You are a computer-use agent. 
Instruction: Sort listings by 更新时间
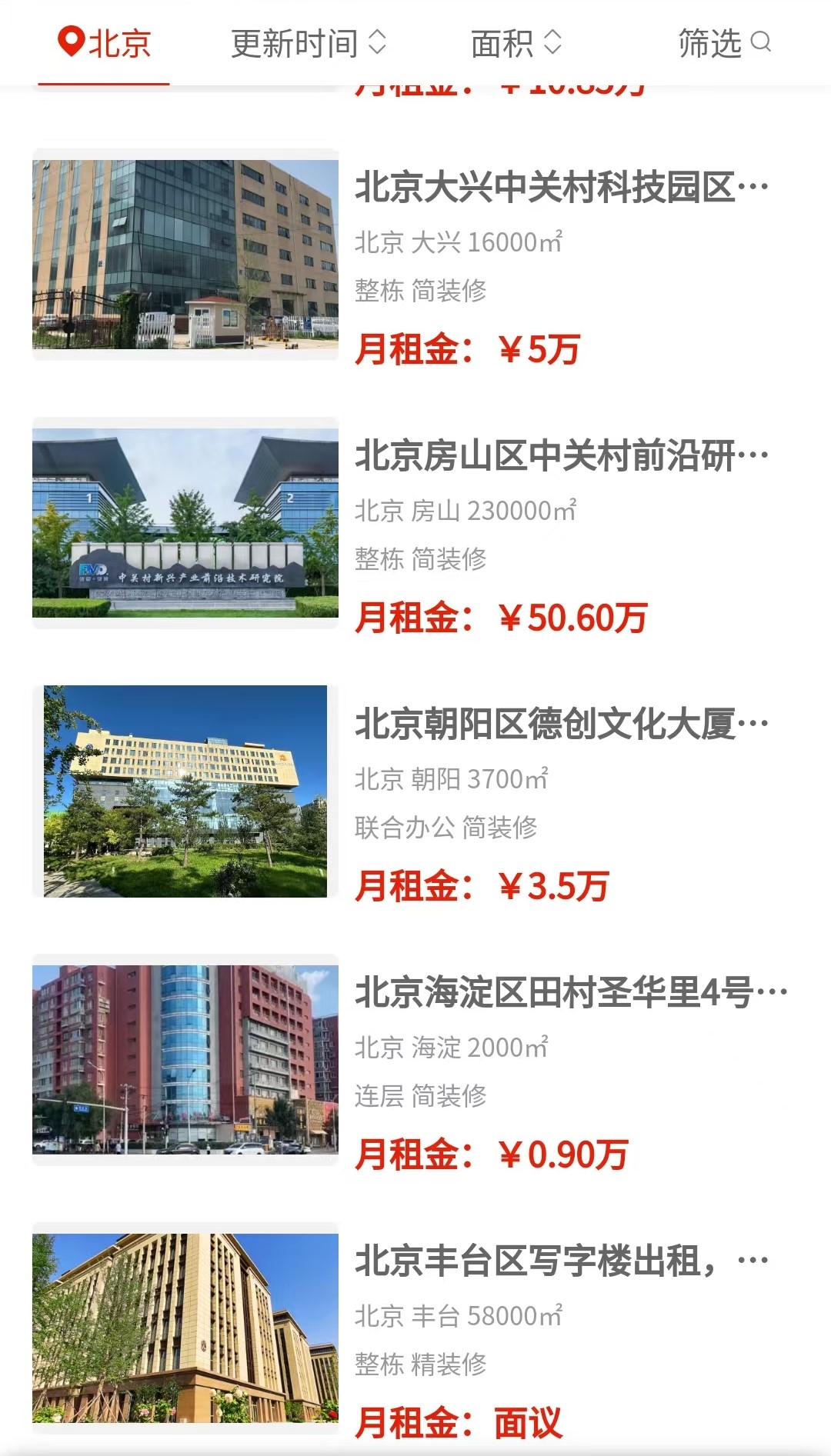click(309, 43)
